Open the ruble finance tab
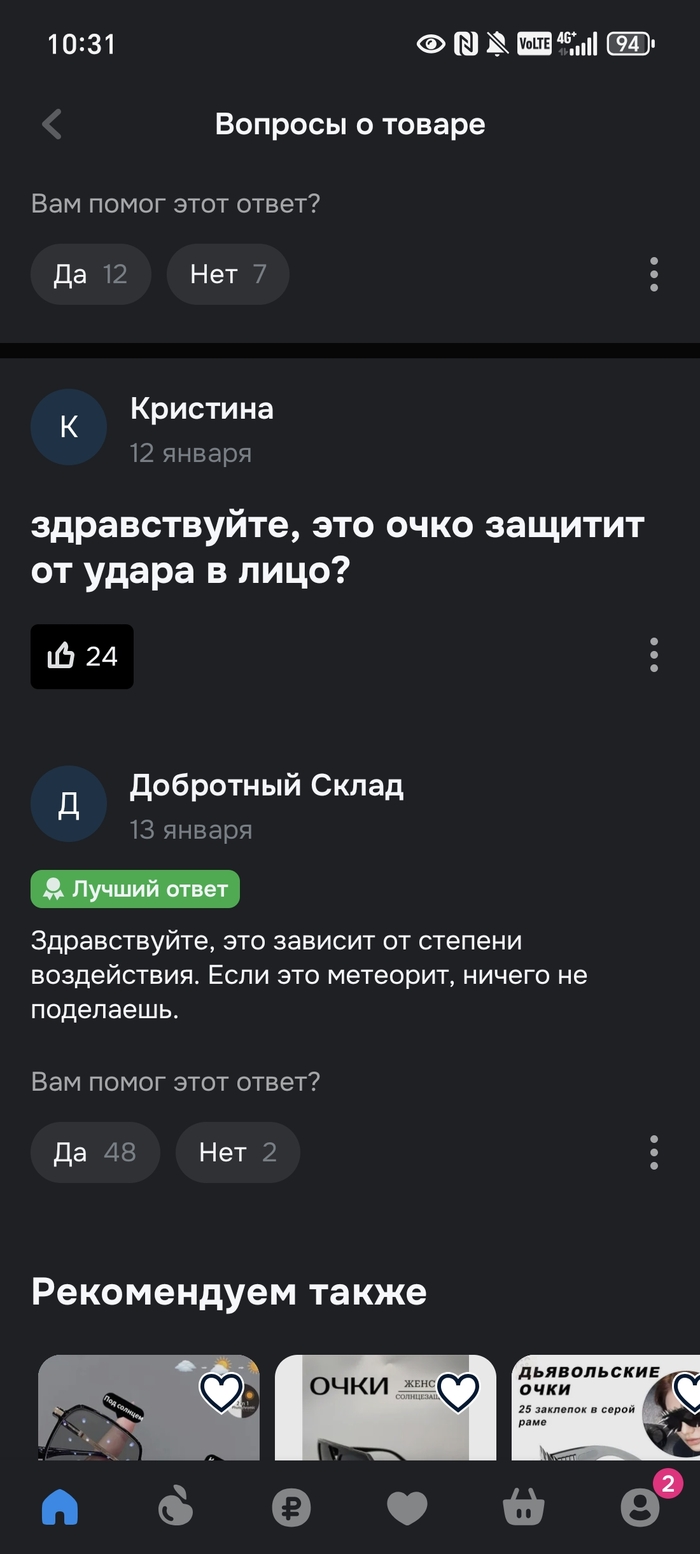Image resolution: width=700 pixels, height=1554 pixels. [x=291, y=1506]
